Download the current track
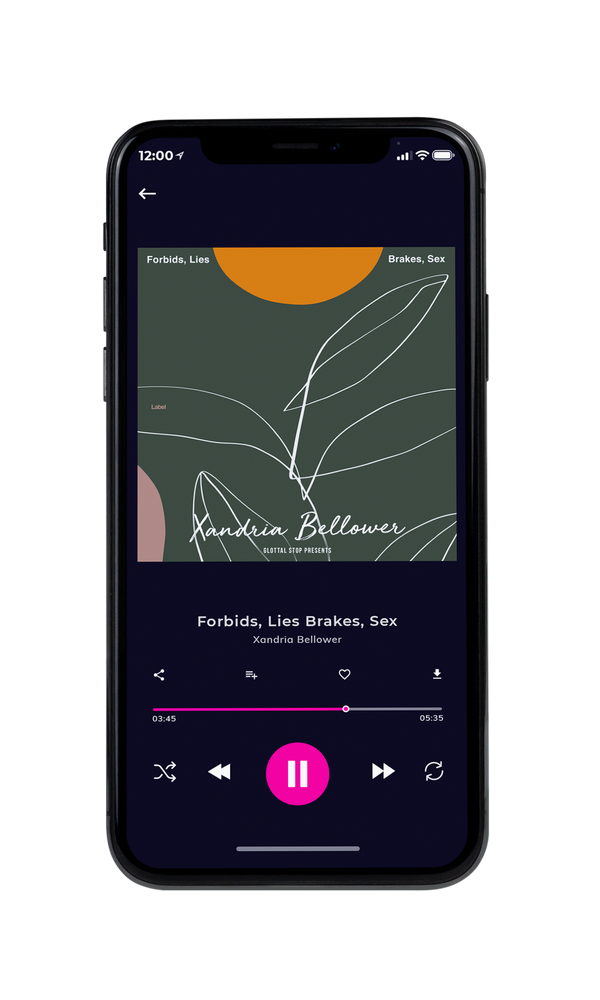The width and height of the screenshot is (600, 1000). point(437,674)
